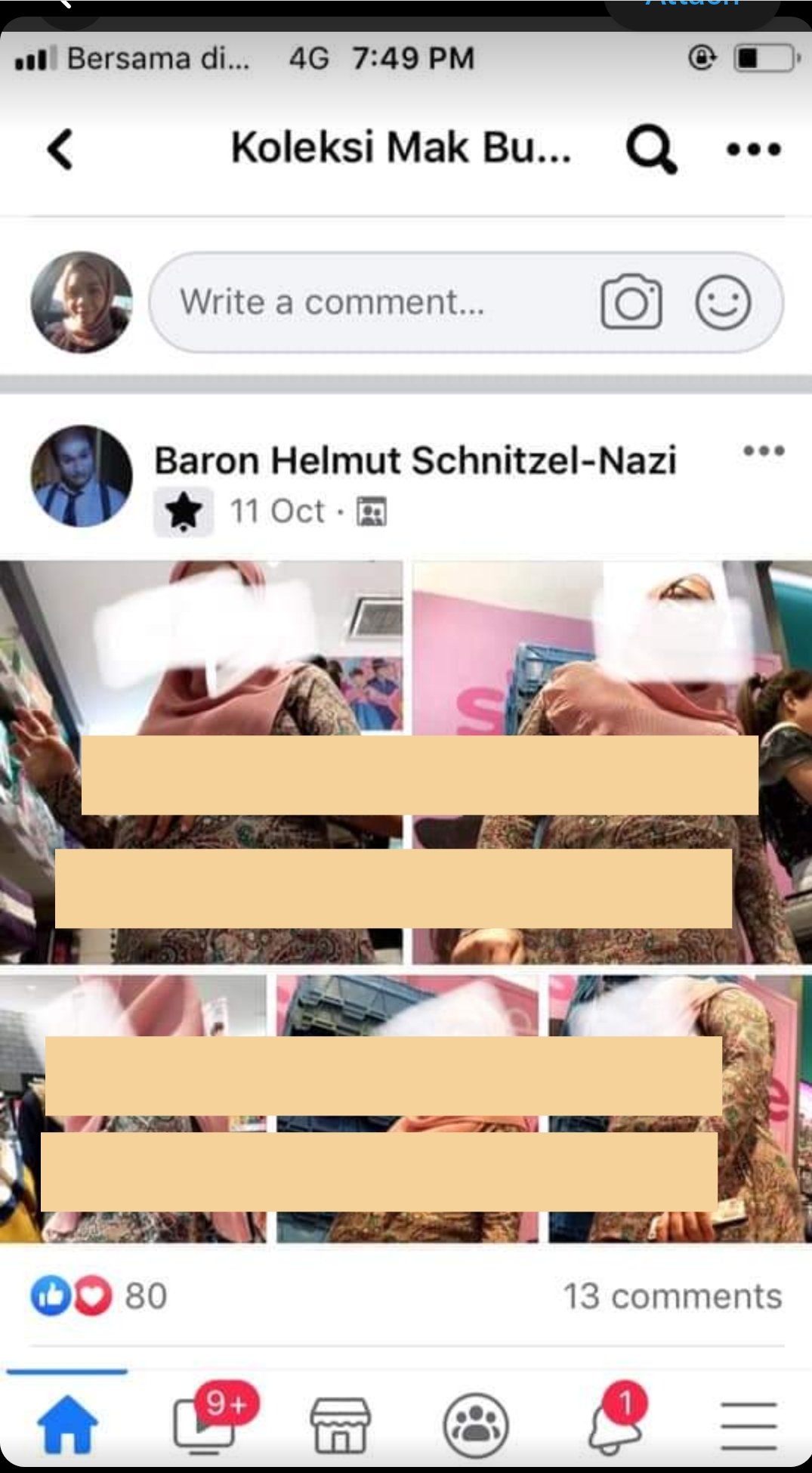
Task: Search within the Koleksi Mak Bu group
Action: [651, 149]
